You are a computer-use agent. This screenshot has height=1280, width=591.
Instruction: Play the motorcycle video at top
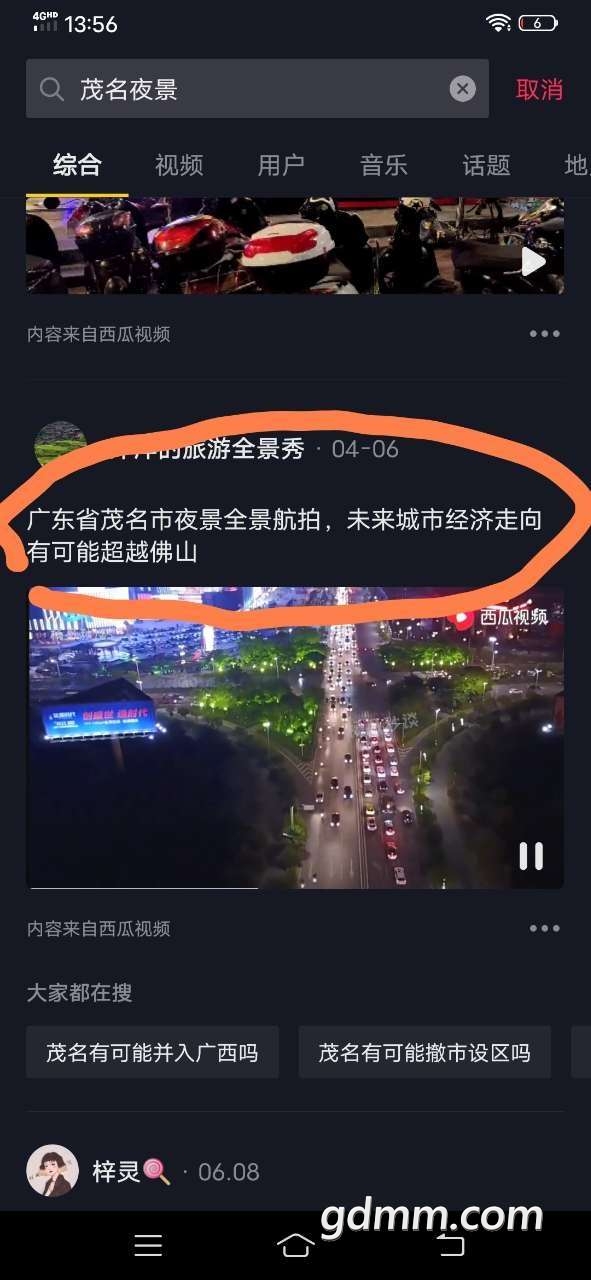click(533, 261)
